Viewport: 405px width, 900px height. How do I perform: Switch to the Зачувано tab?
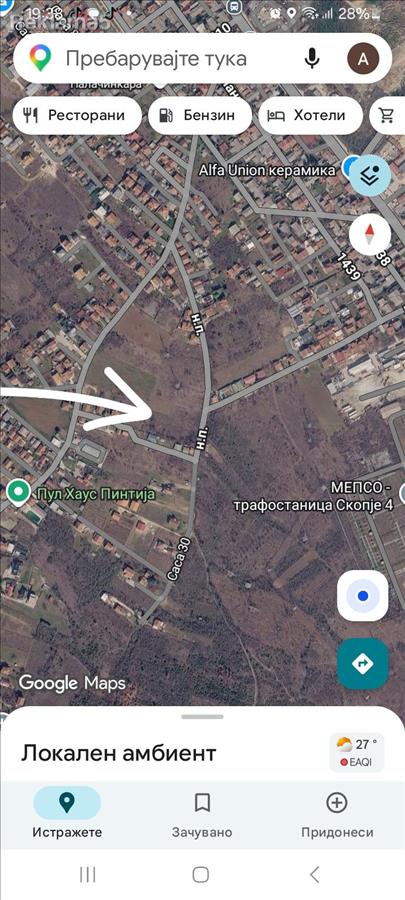[x=202, y=813]
